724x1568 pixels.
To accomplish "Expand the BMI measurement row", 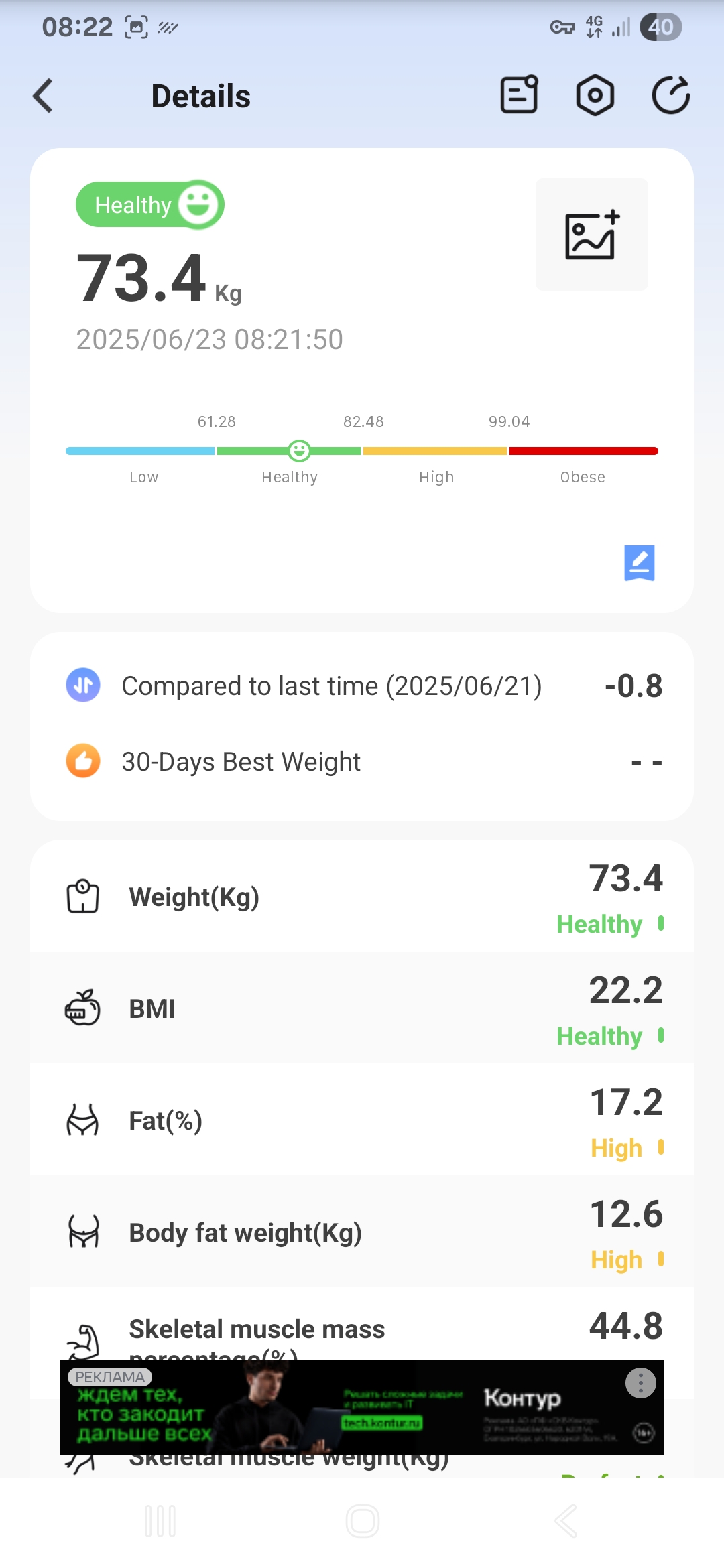I will coord(362,1008).
